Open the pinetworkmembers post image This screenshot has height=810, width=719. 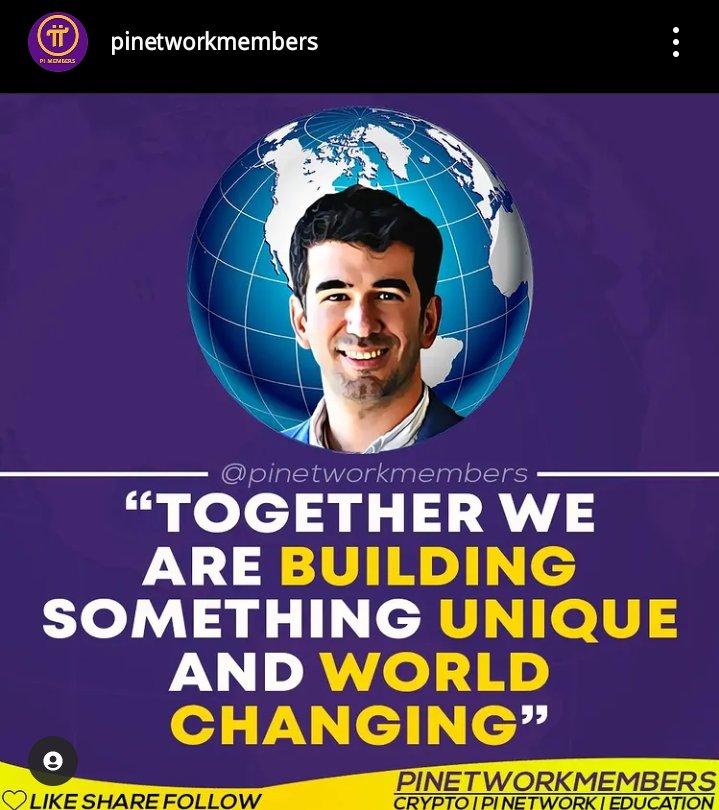click(360, 450)
